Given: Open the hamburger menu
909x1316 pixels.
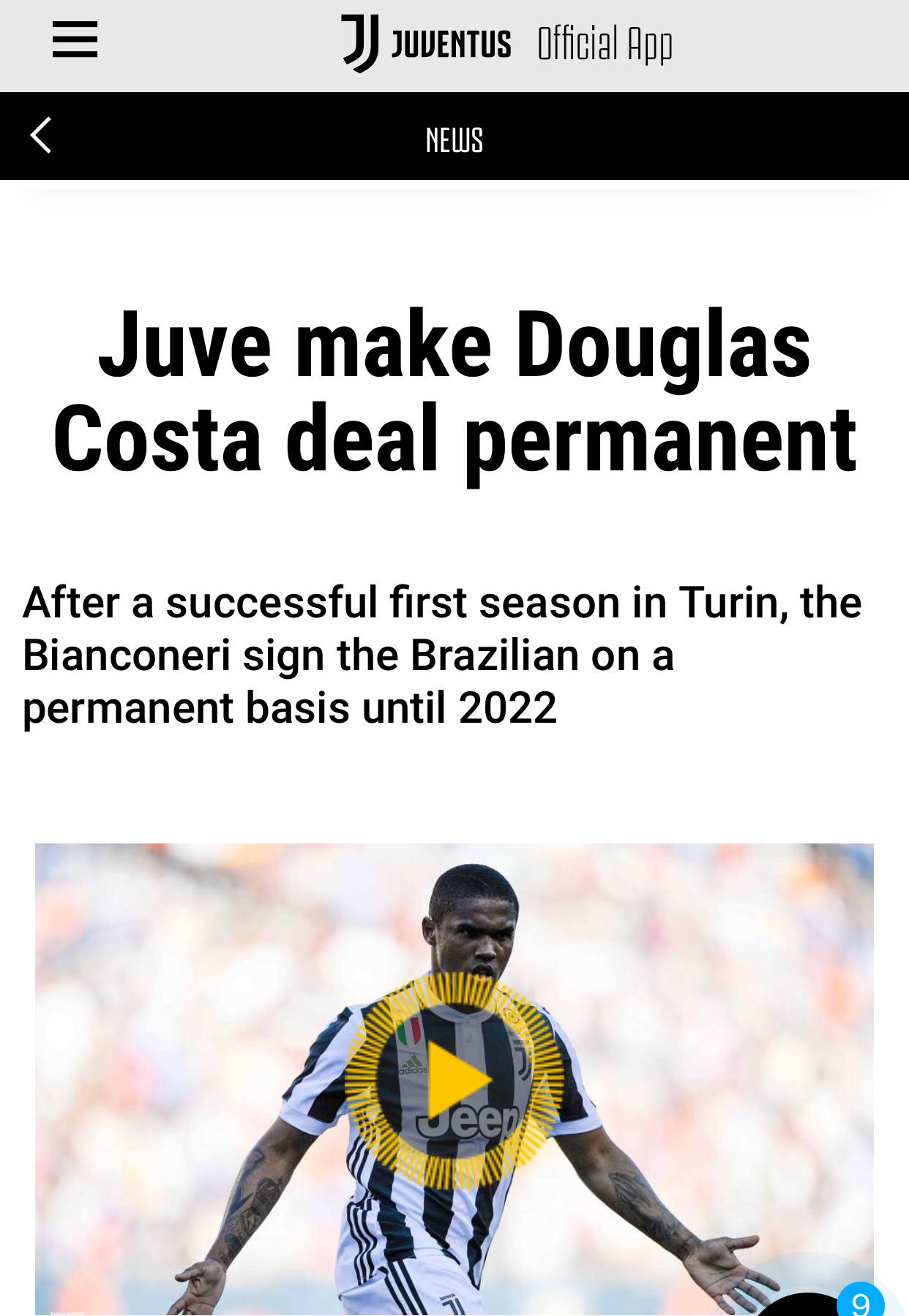Looking at the screenshot, I should pos(75,40).
